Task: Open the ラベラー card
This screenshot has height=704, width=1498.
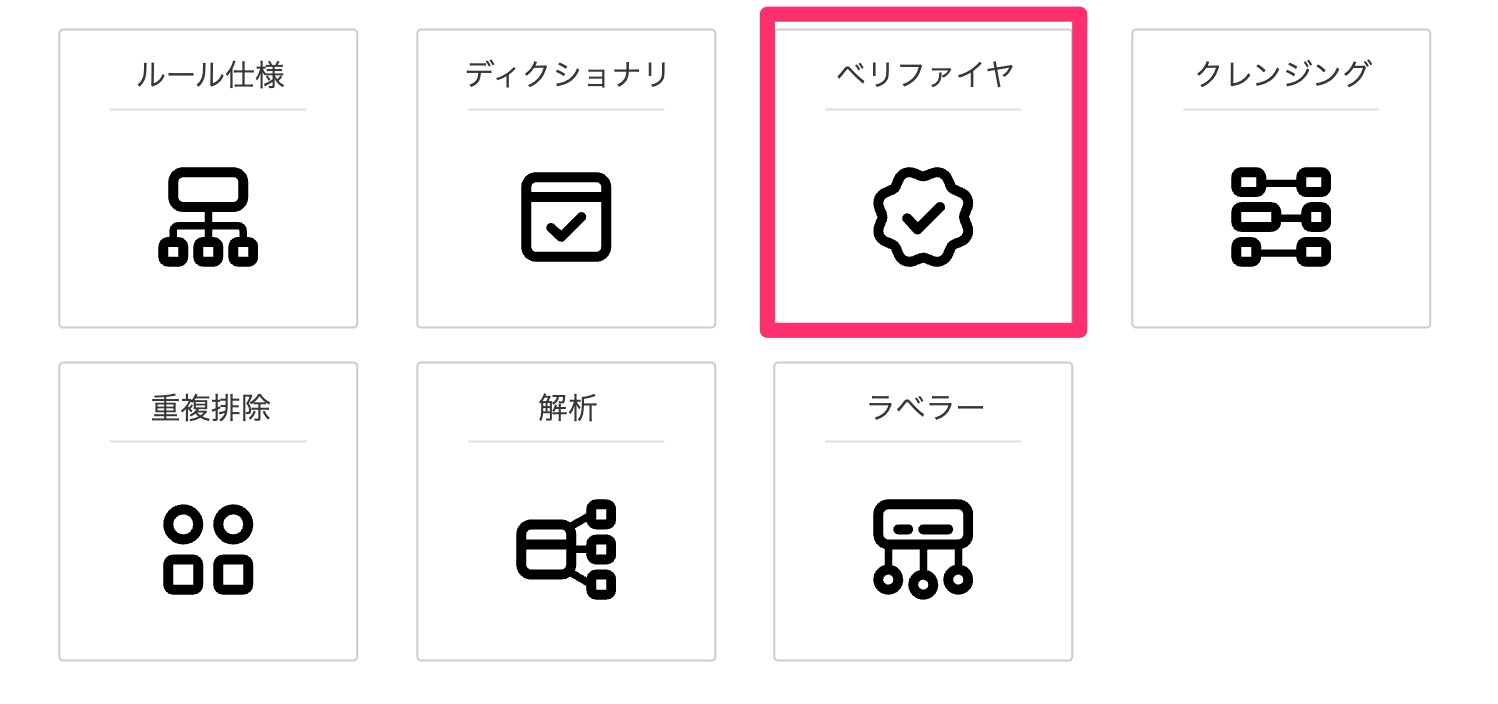Action: pos(923,511)
